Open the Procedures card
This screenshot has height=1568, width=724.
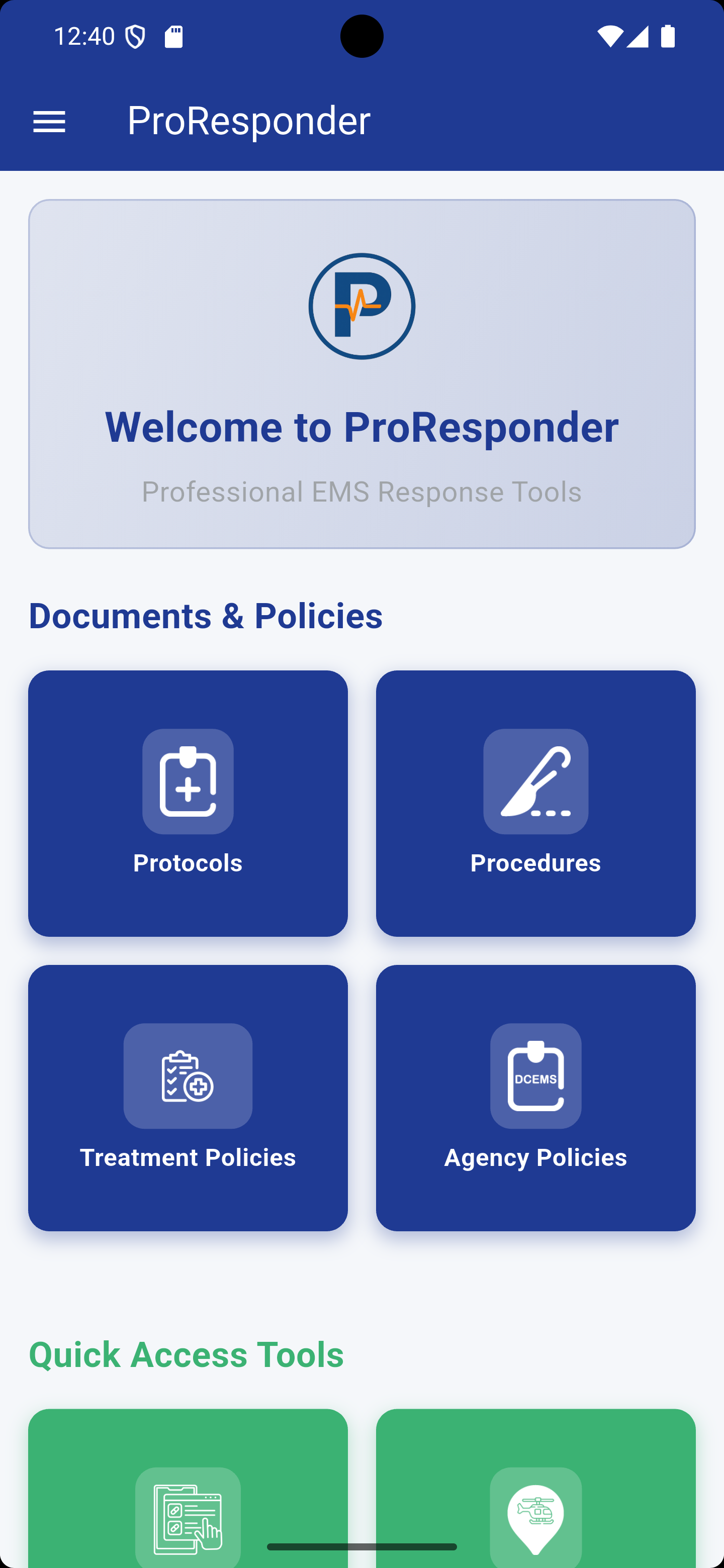[535, 803]
